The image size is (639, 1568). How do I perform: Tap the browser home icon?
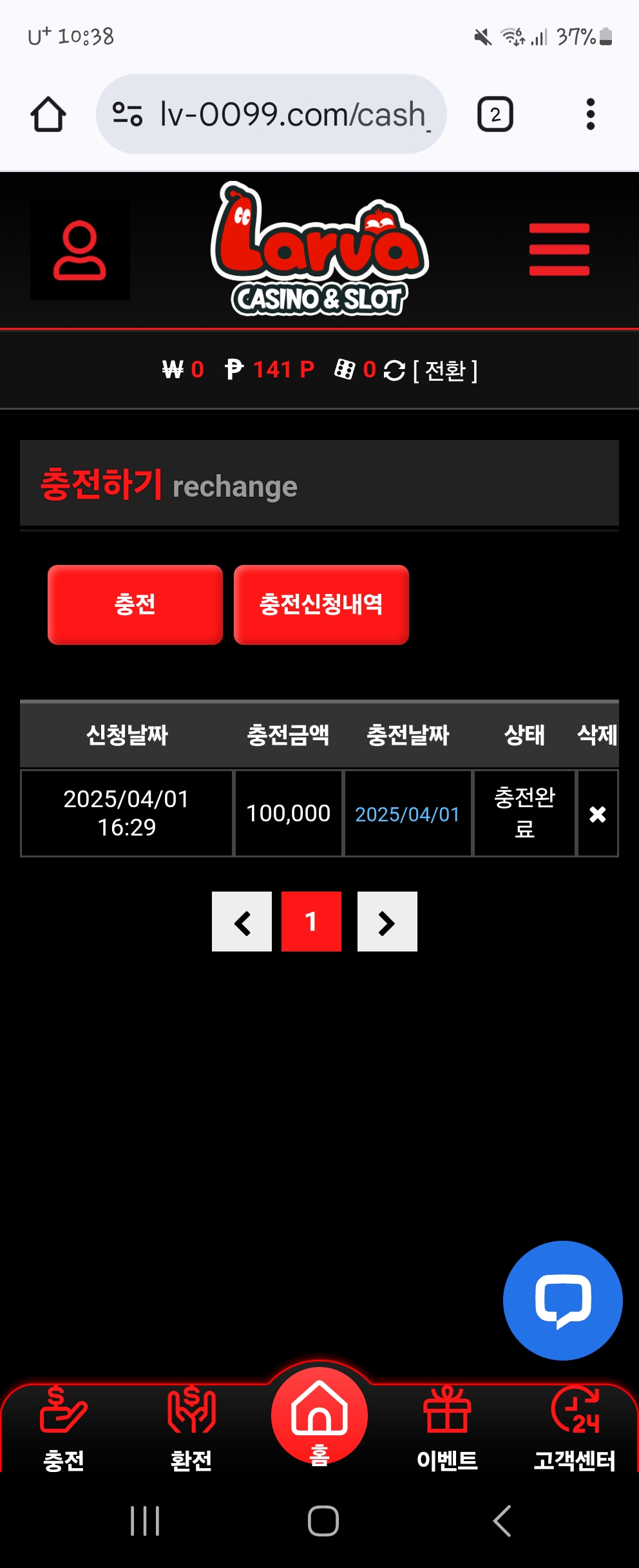pos(48,115)
